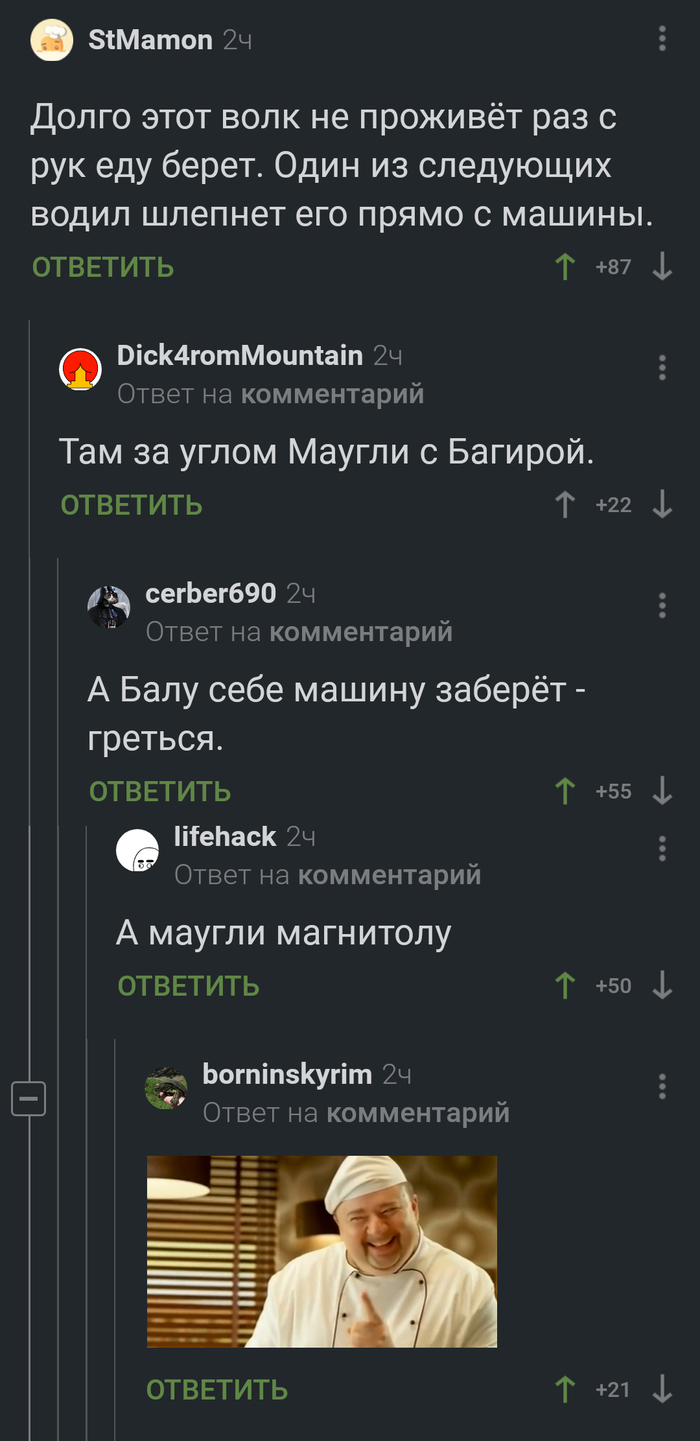The height and width of the screenshot is (1441, 700).
Task: Downvote cerber690's comment
Action: point(662,791)
